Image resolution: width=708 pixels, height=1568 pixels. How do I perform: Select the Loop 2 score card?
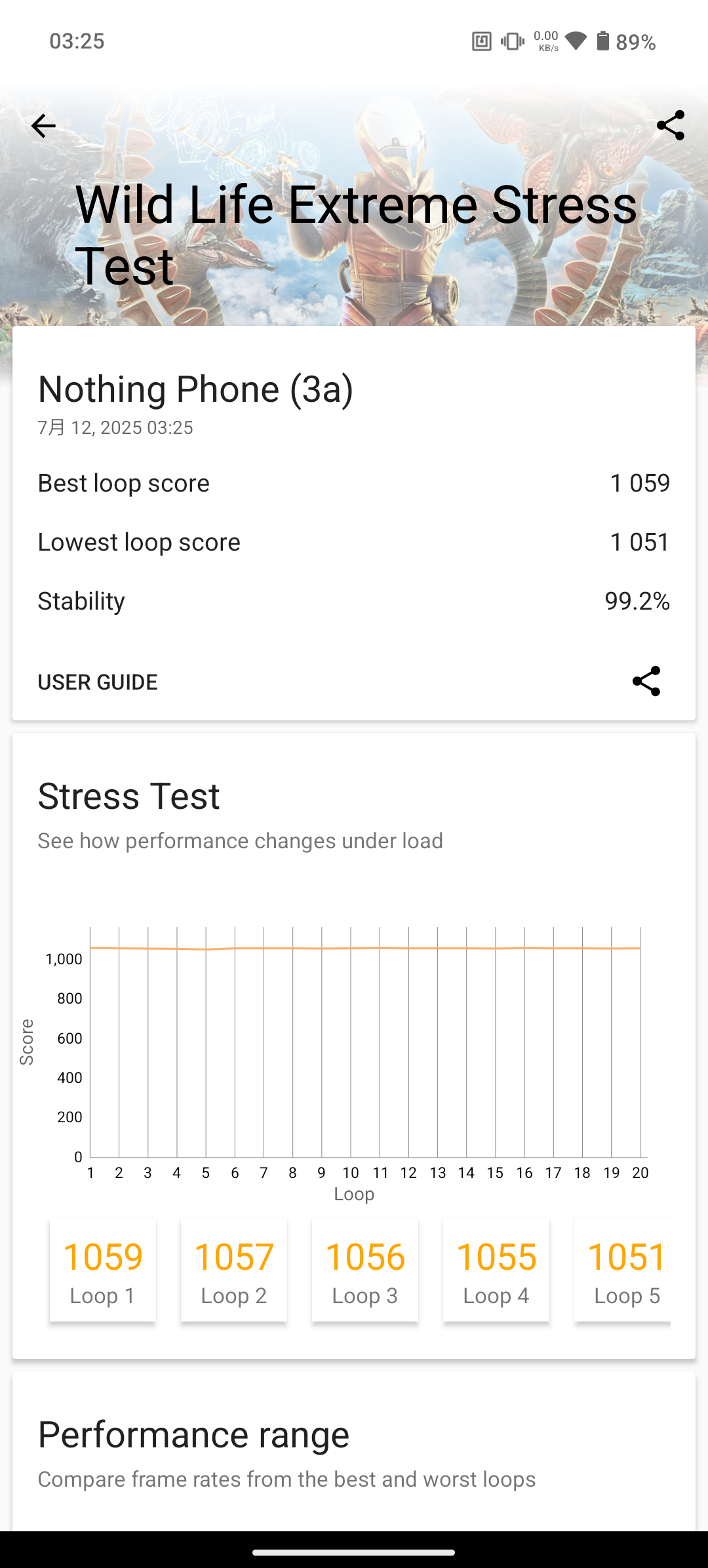[x=234, y=1270]
